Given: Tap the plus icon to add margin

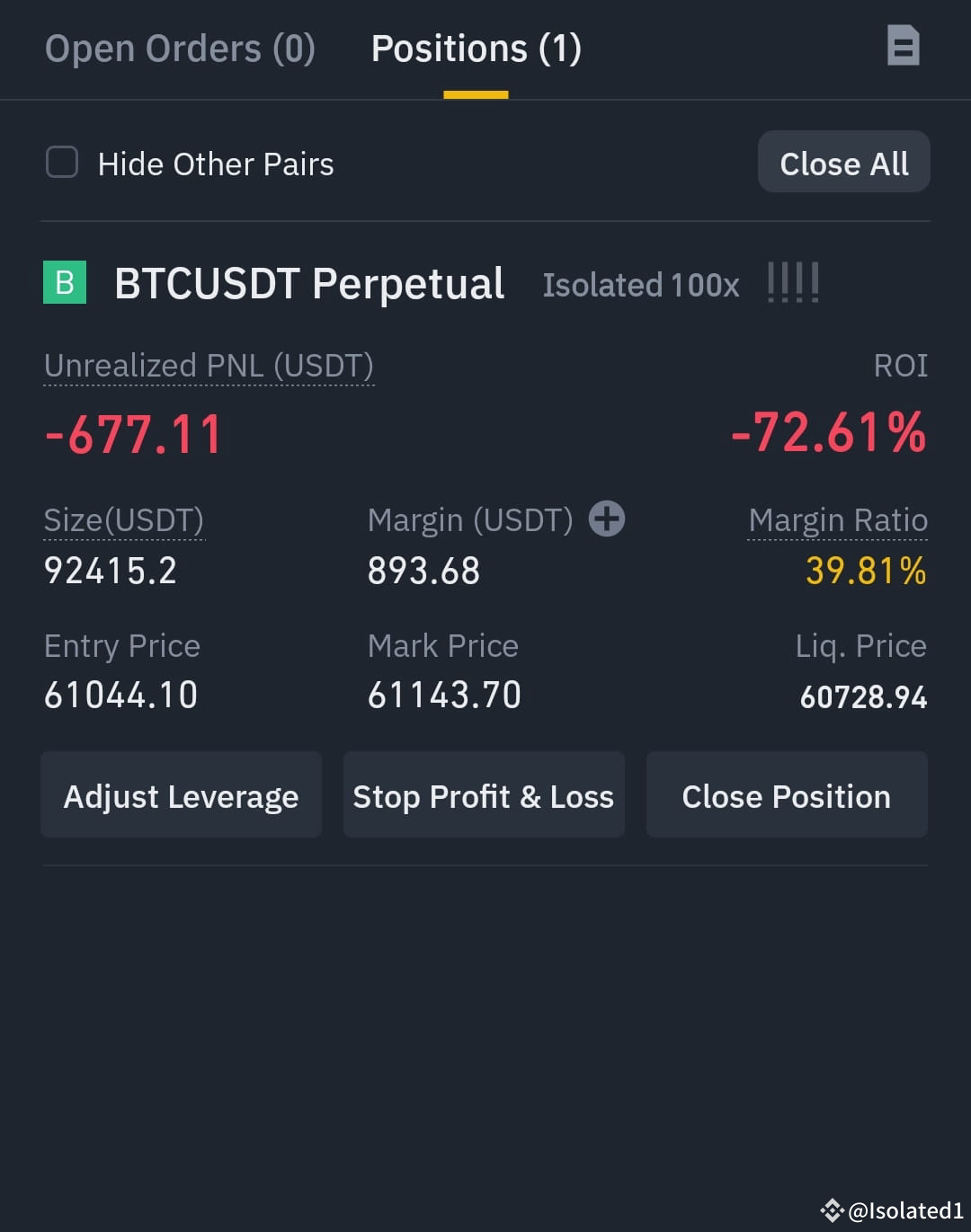Looking at the screenshot, I should coord(607,519).
